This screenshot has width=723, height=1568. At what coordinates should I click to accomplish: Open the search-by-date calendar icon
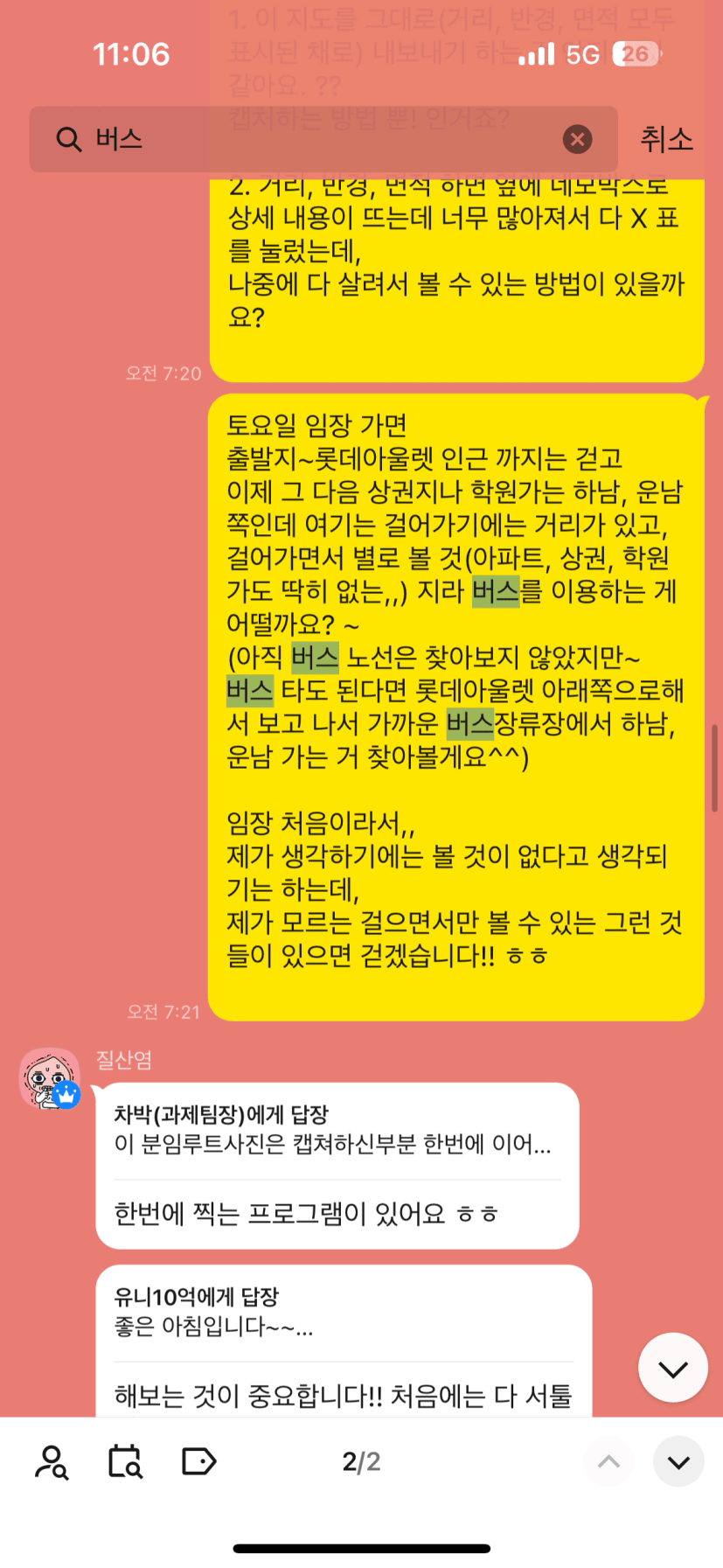tap(125, 1461)
